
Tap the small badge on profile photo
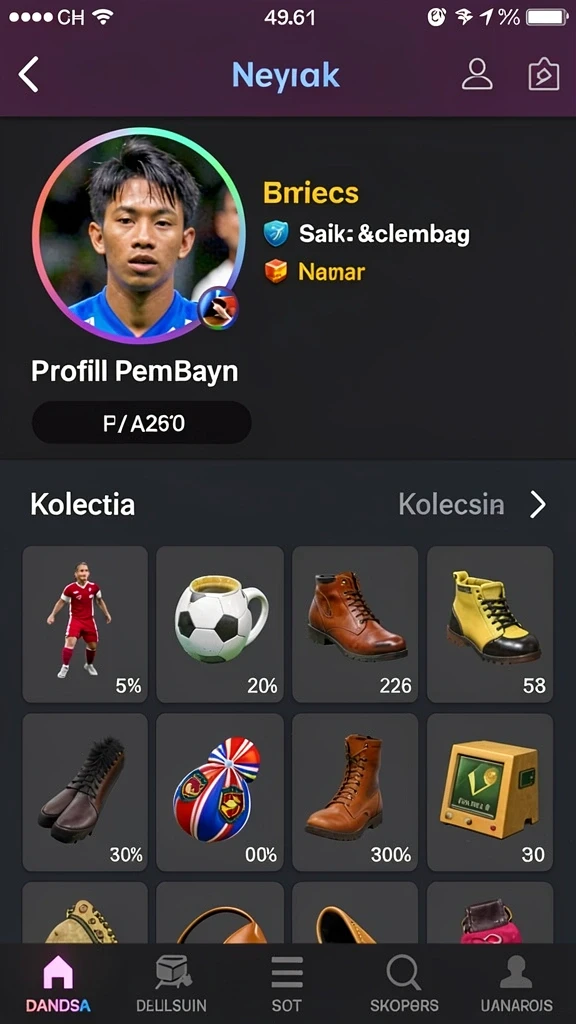tap(218, 308)
